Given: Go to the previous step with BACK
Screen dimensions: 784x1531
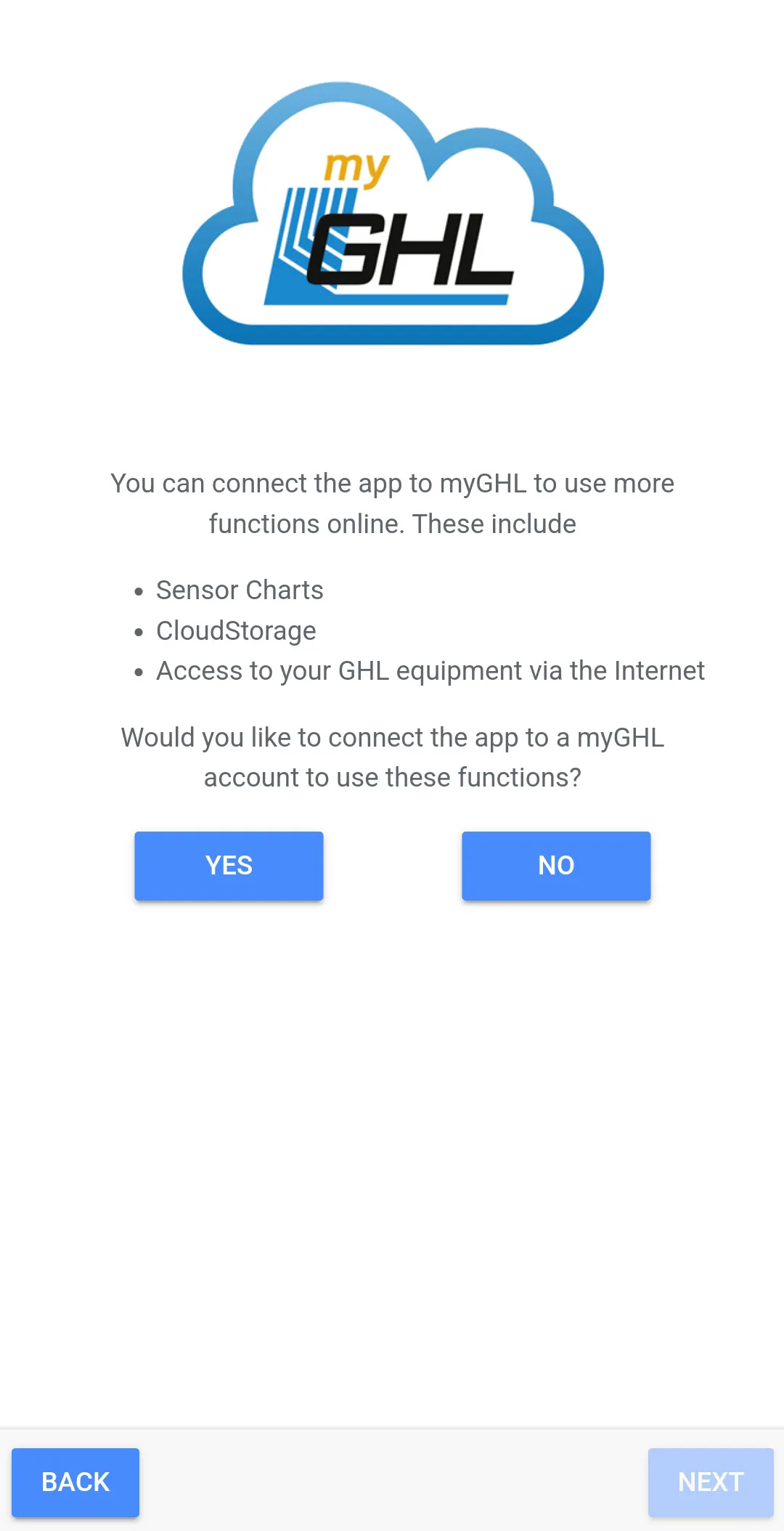Looking at the screenshot, I should coord(75,1482).
